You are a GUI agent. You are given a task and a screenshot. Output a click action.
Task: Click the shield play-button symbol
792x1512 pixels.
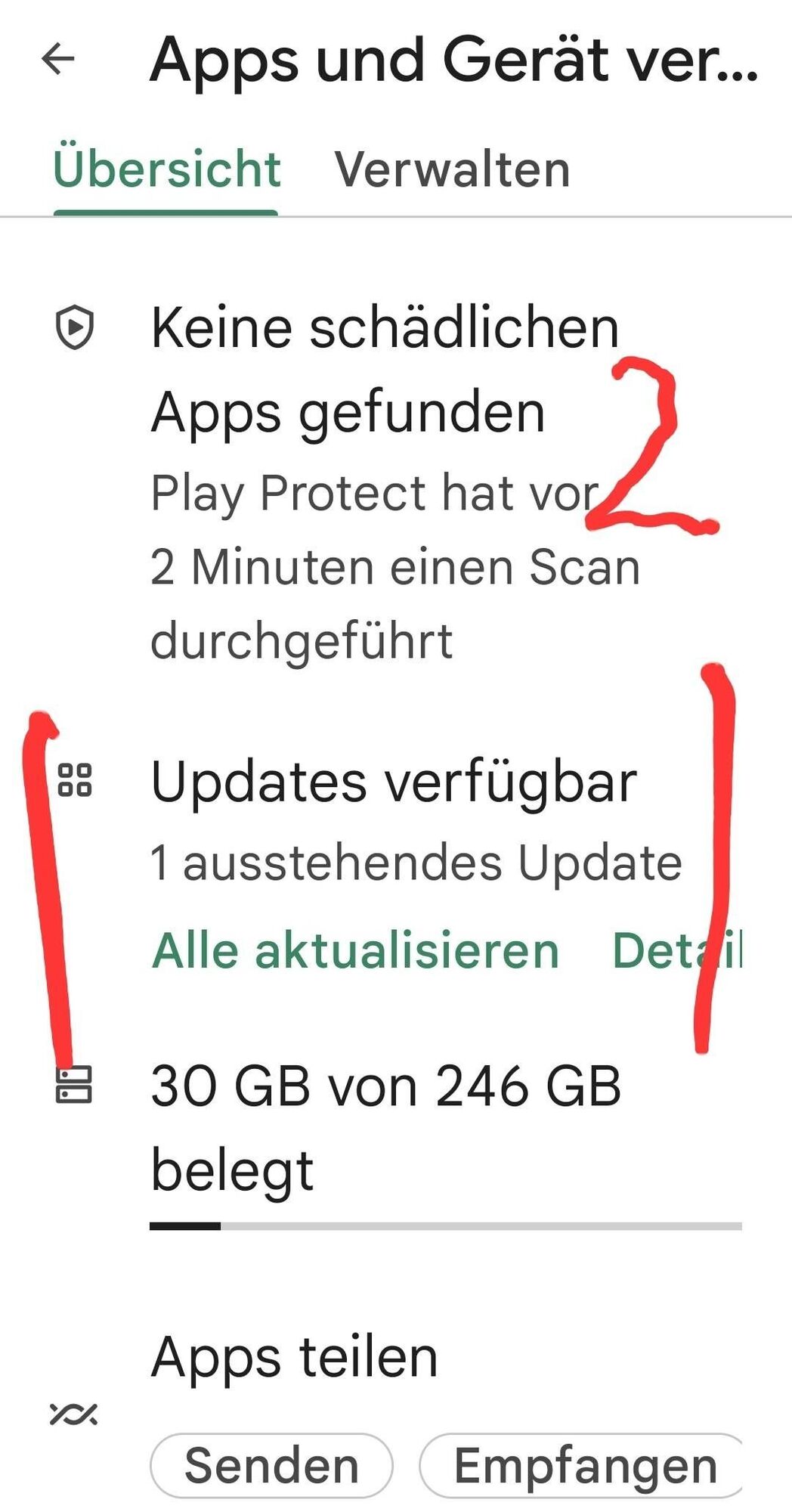pos(73,327)
